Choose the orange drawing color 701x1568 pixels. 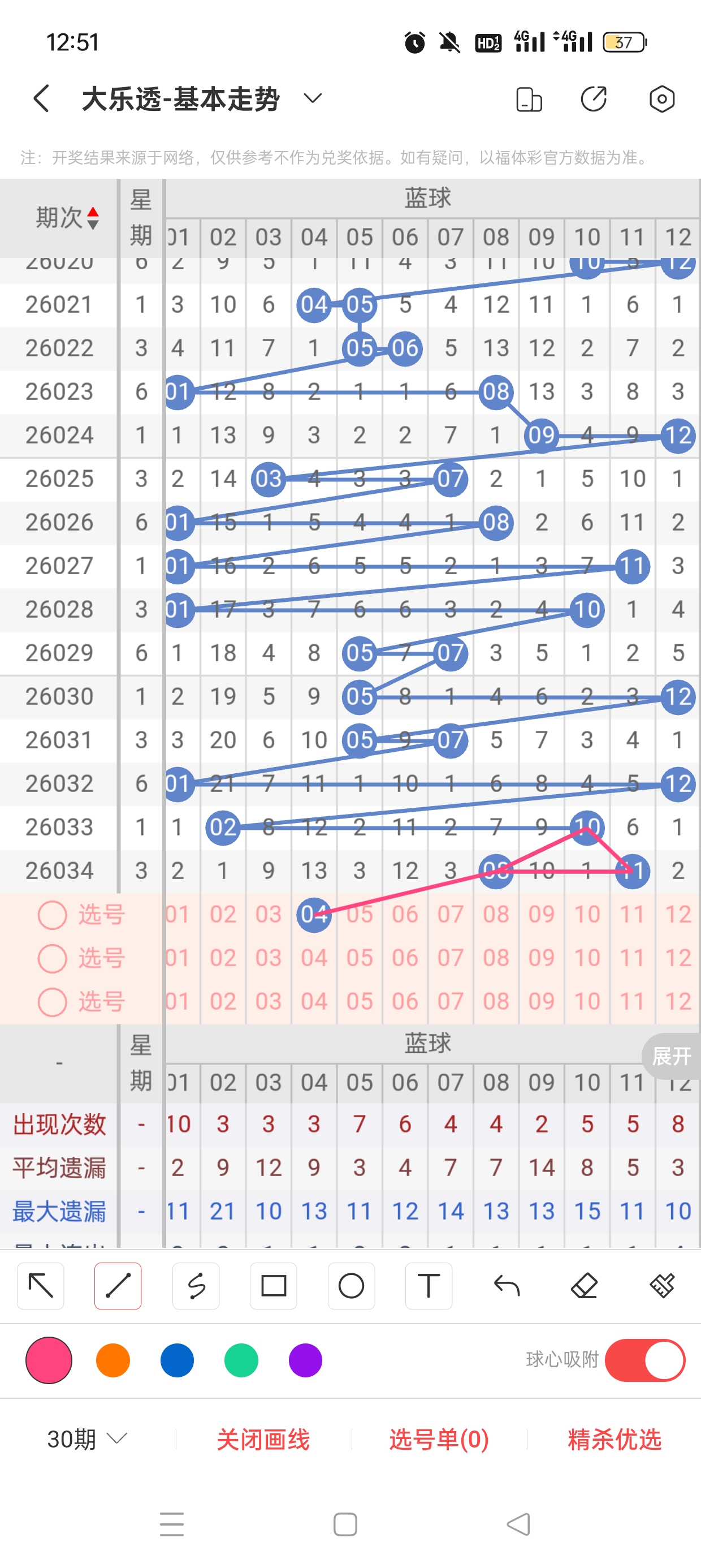pyautogui.click(x=113, y=1360)
